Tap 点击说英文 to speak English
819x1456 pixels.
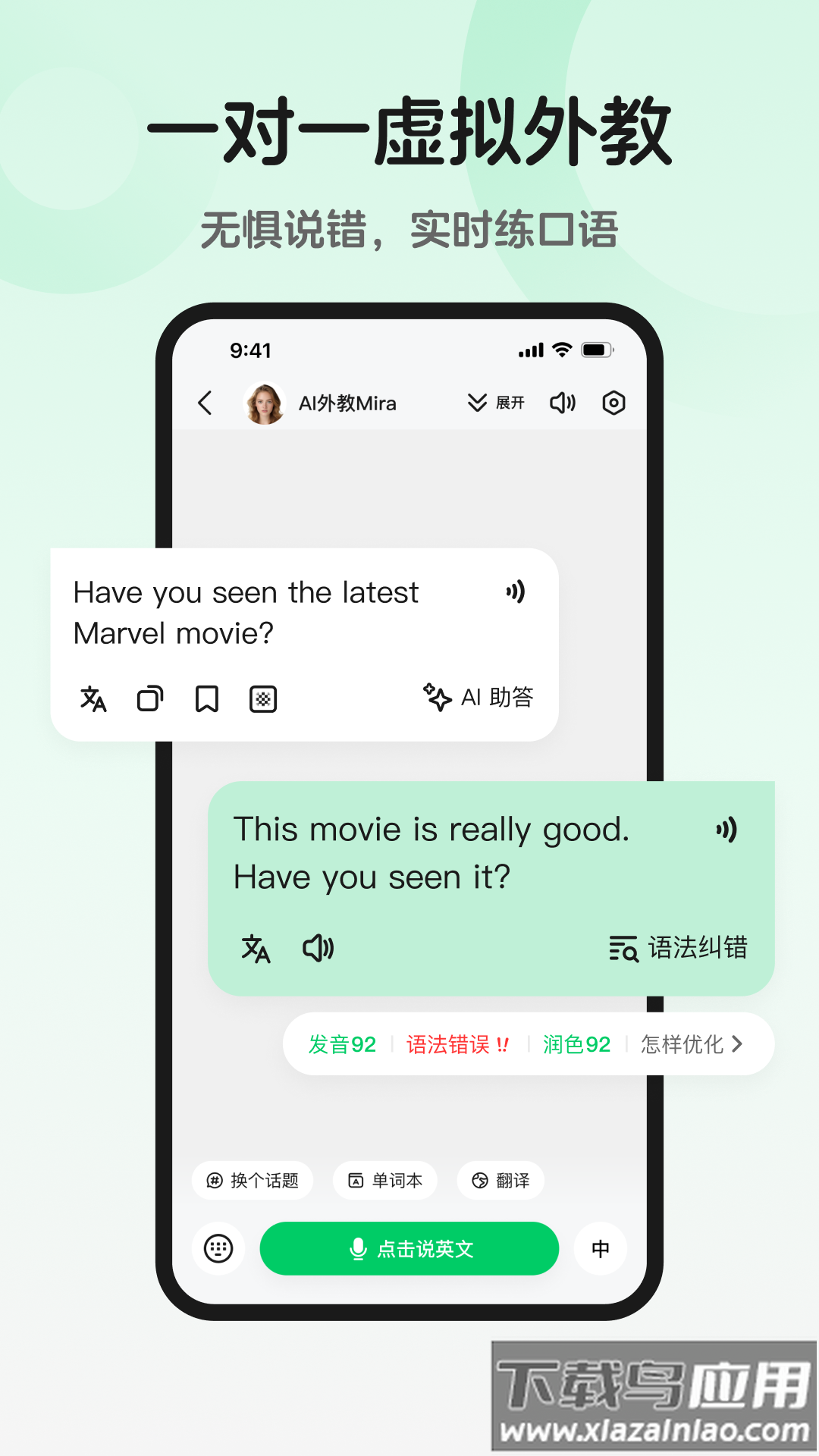pos(409,1248)
